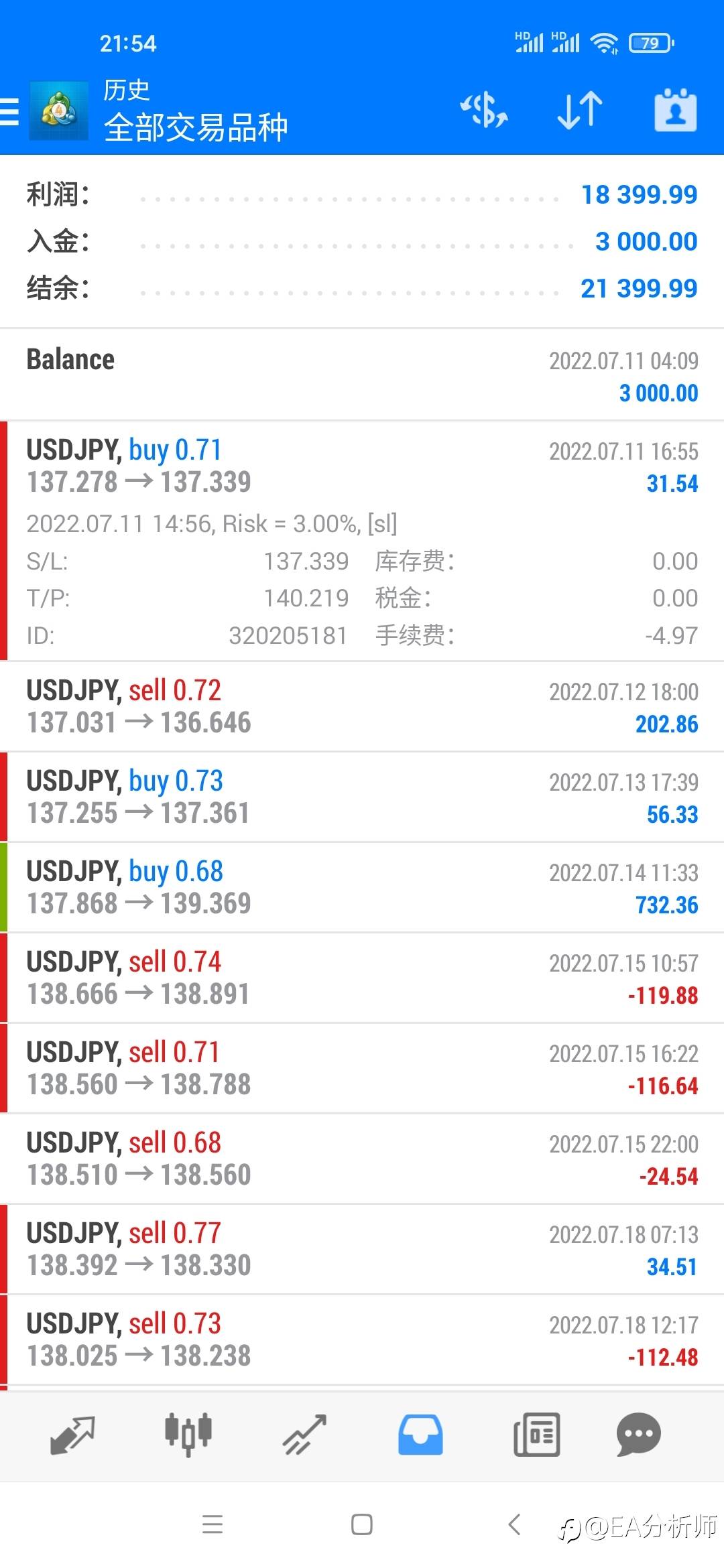
Task: Open the News tab
Action: 536,1435
